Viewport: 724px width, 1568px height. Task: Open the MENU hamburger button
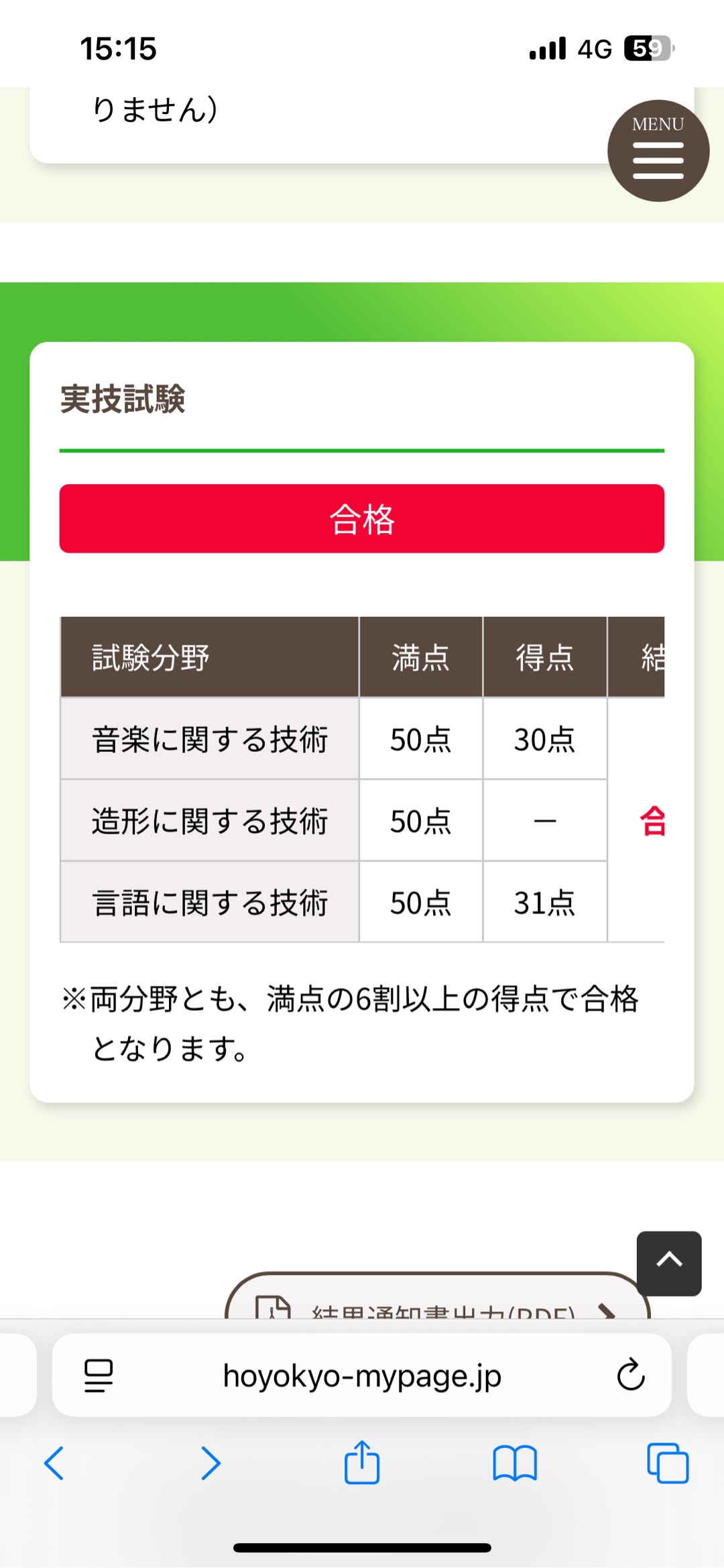(x=658, y=151)
